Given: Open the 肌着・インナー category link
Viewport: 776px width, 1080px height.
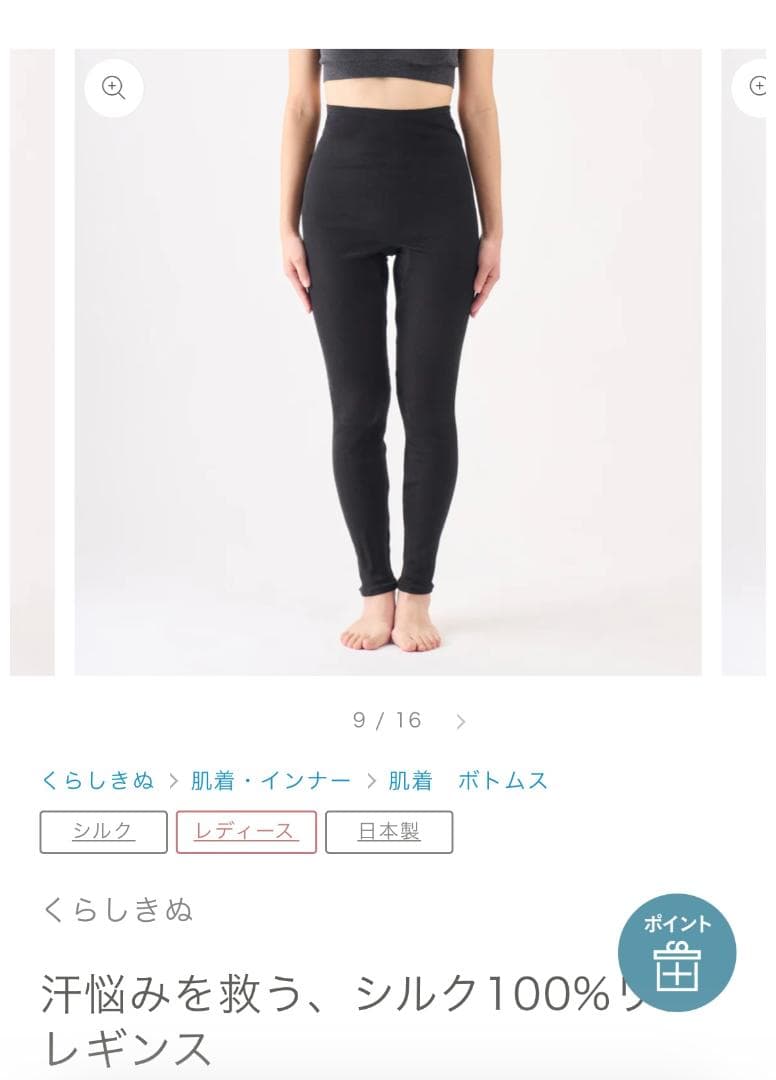Looking at the screenshot, I should 271,781.
